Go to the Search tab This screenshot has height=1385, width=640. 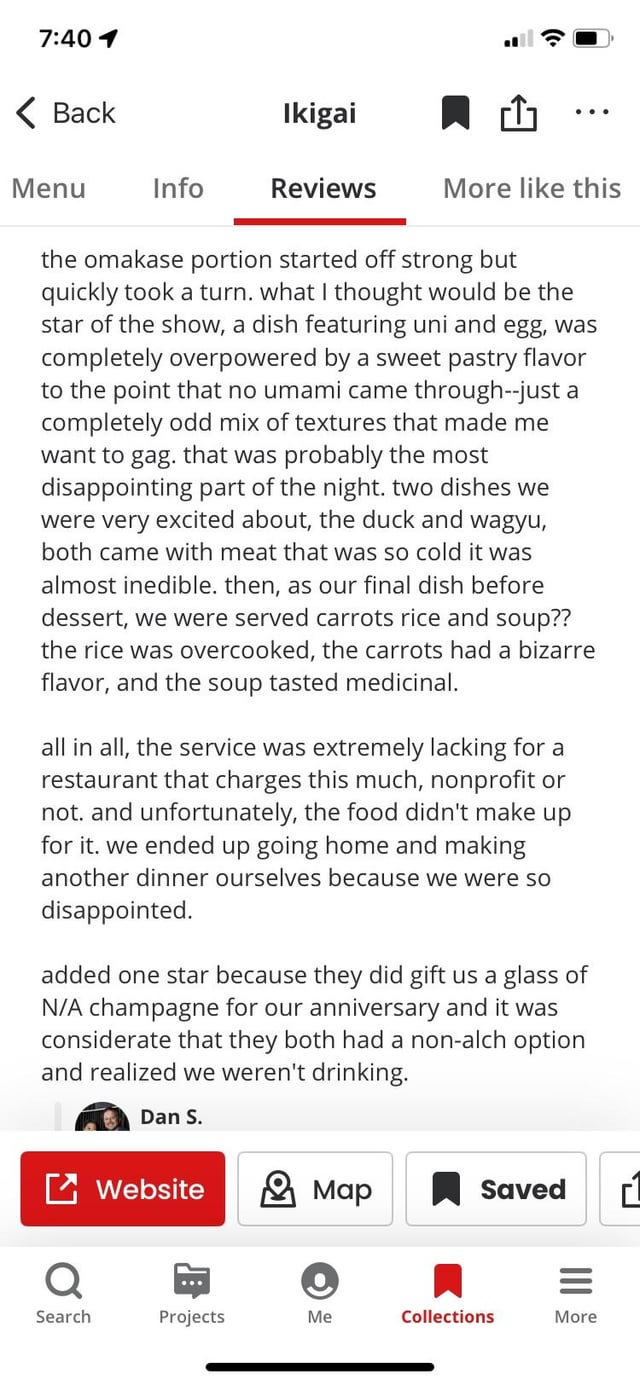[x=63, y=1294]
